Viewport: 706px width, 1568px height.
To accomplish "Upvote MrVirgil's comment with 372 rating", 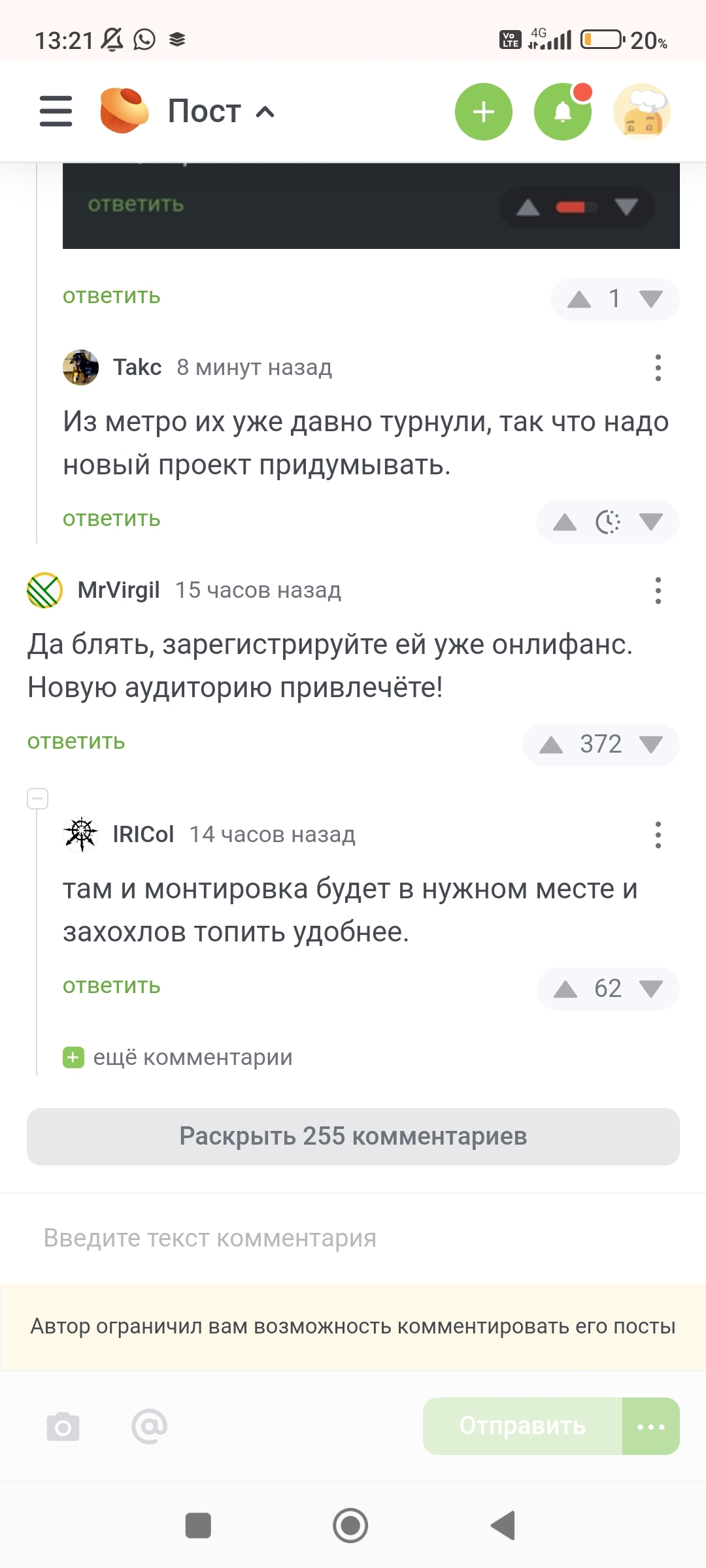I will (551, 745).
